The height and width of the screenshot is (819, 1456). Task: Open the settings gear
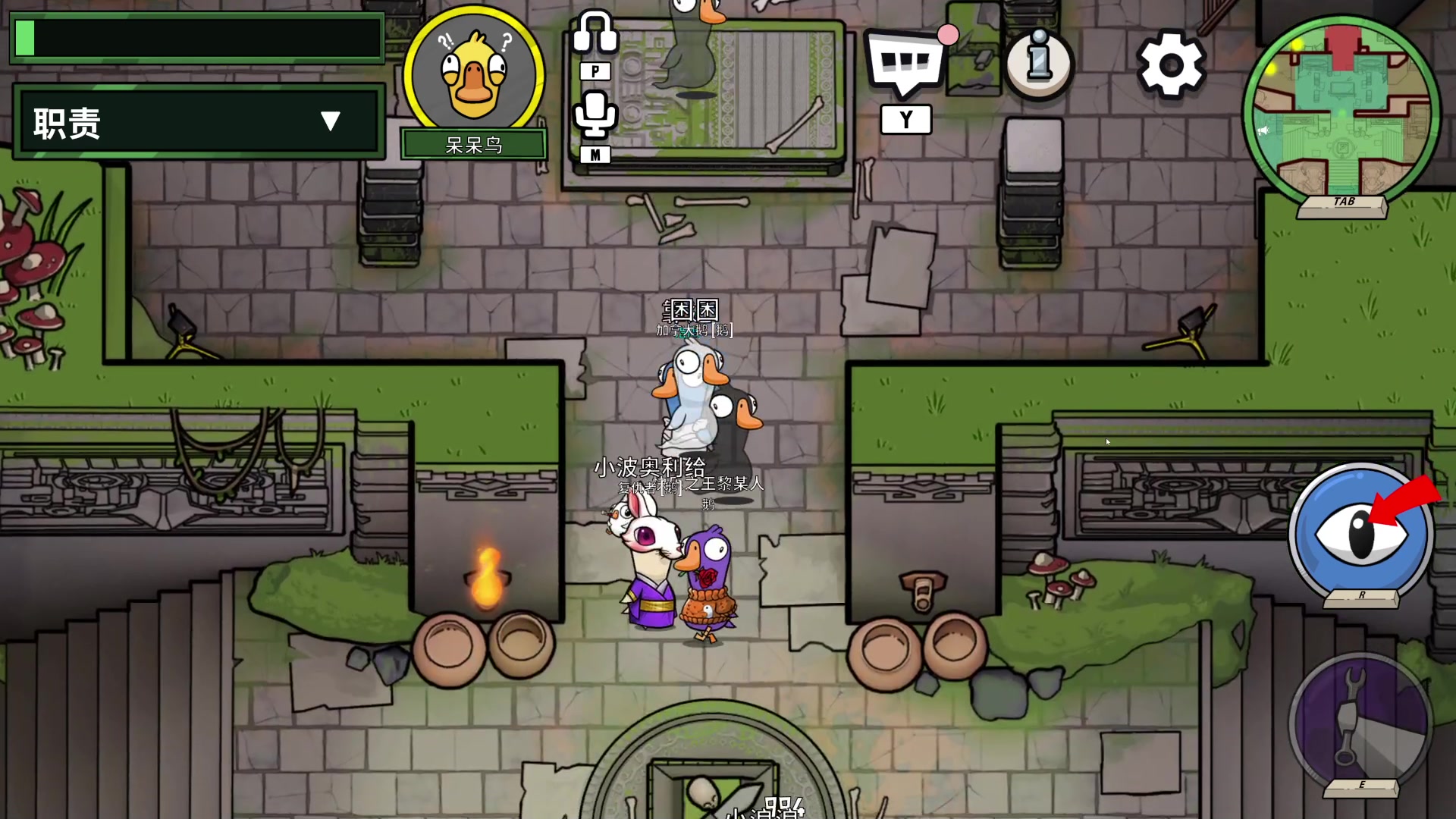[x=1170, y=65]
